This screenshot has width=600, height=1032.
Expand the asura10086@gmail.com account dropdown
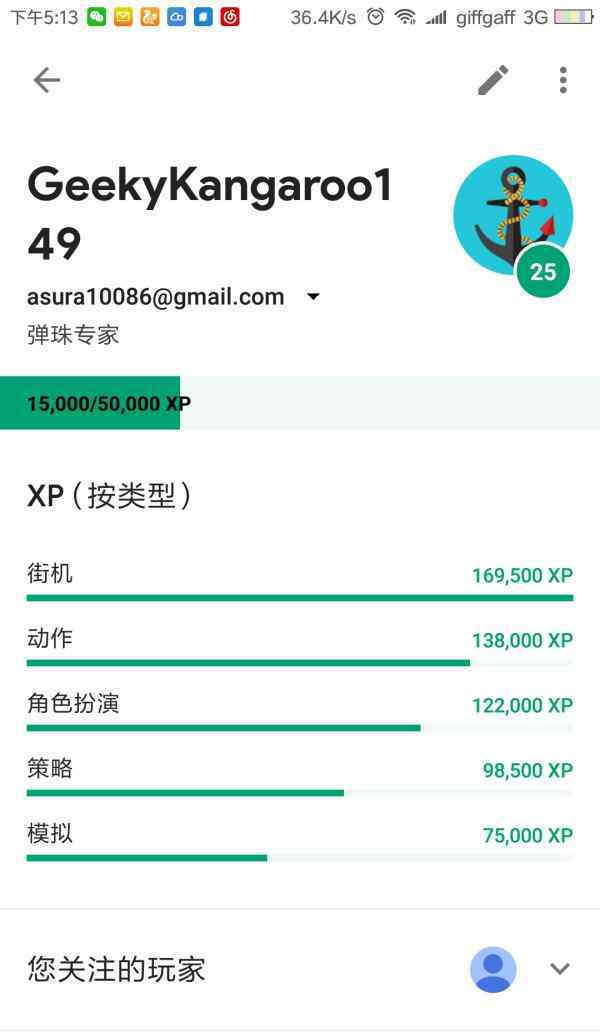[x=314, y=297]
